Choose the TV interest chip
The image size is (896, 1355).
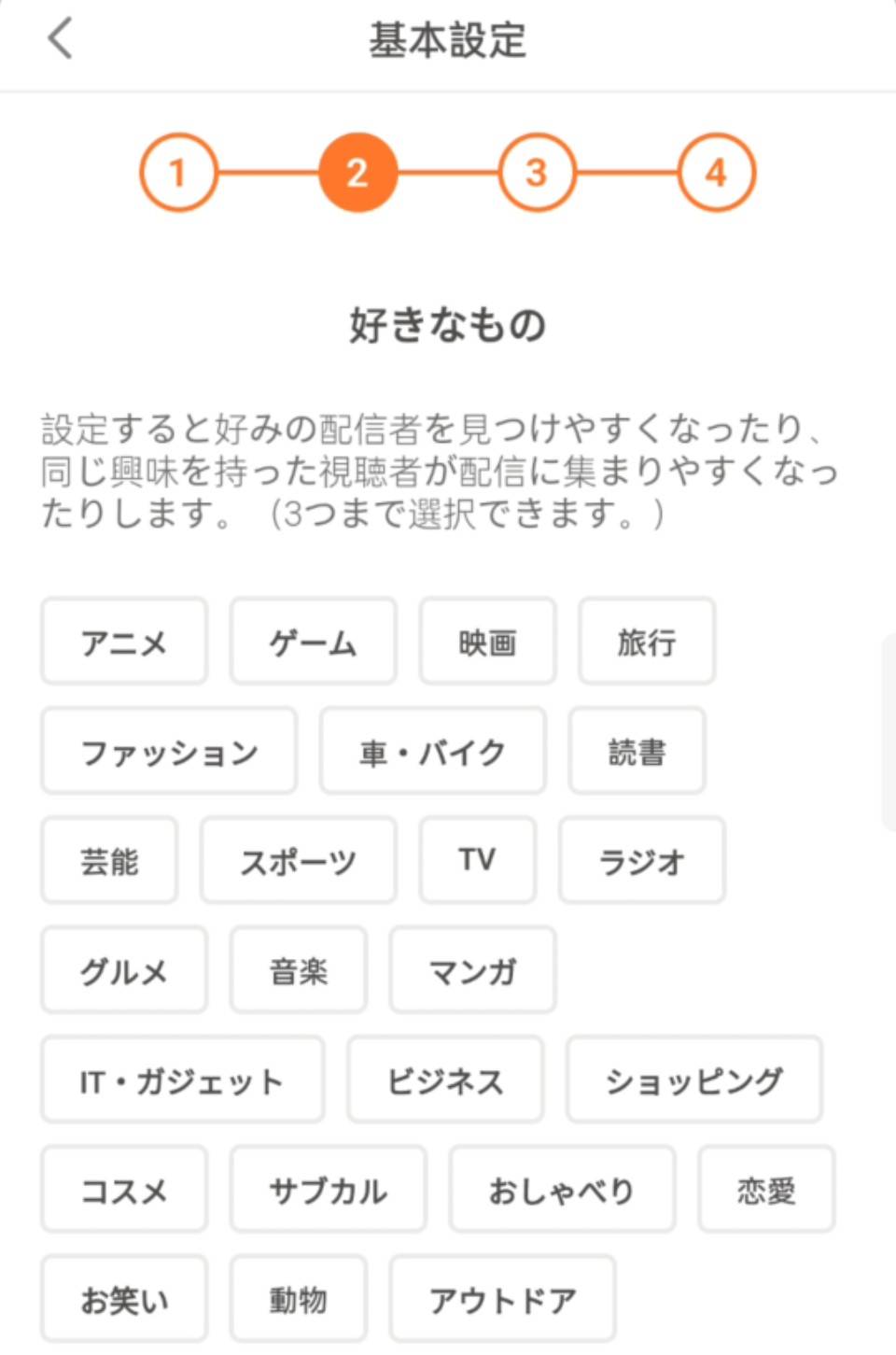point(477,861)
